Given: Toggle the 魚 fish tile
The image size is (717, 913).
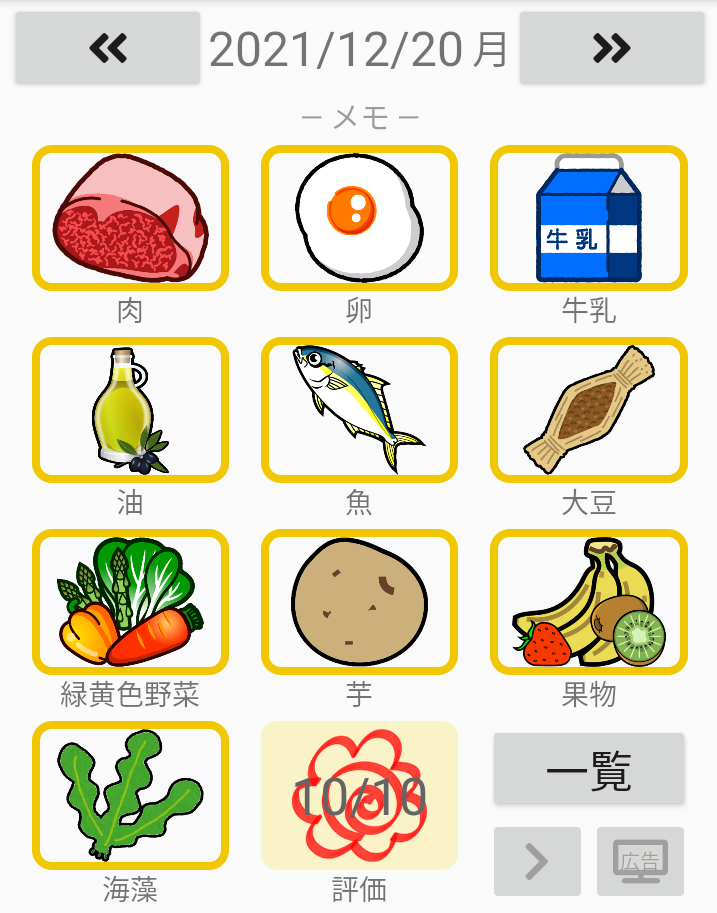Looking at the screenshot, I should pos(359,410).
